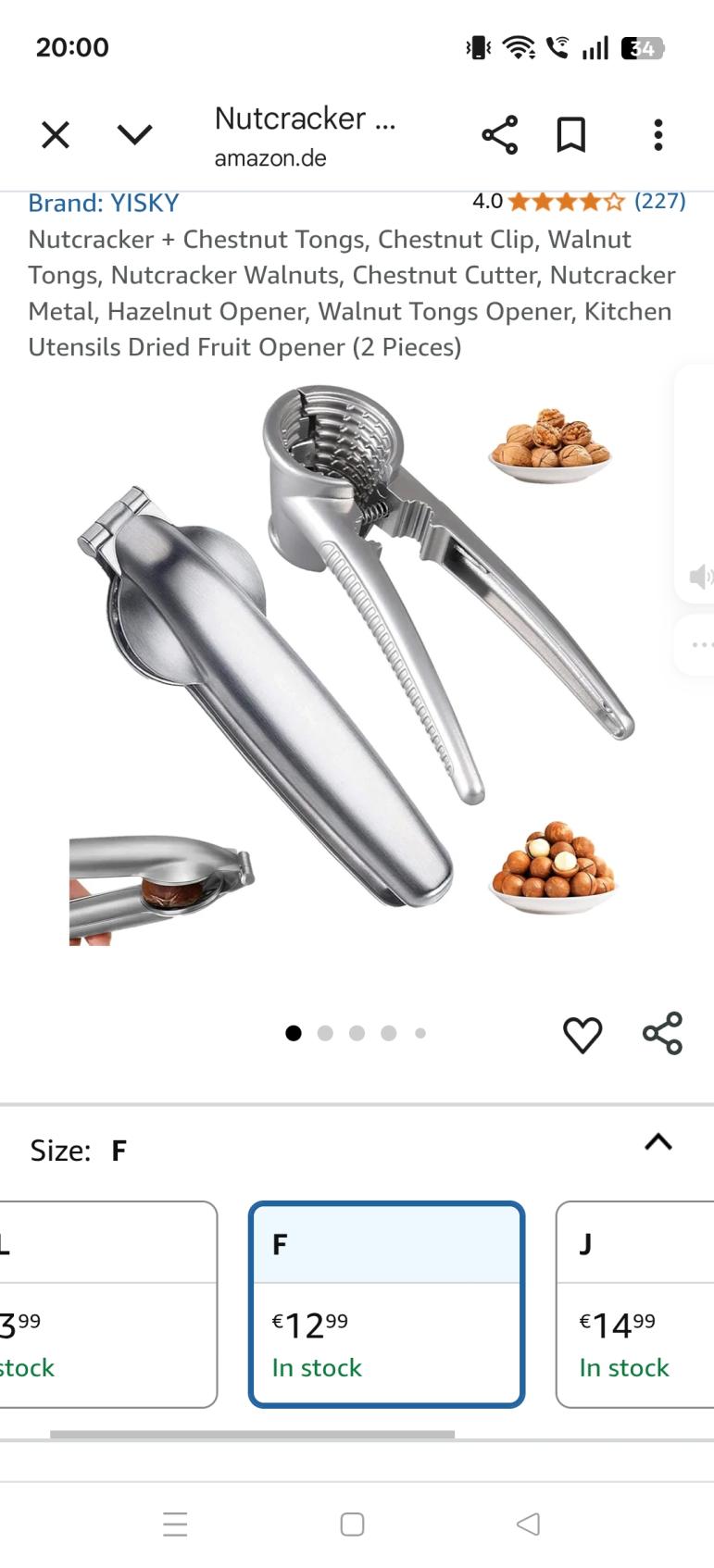The width and height of the screenshot is (714, 1568).
Task: Open the Brand: YISKY link
Action: pyautogui.click(x=104, y=203)
